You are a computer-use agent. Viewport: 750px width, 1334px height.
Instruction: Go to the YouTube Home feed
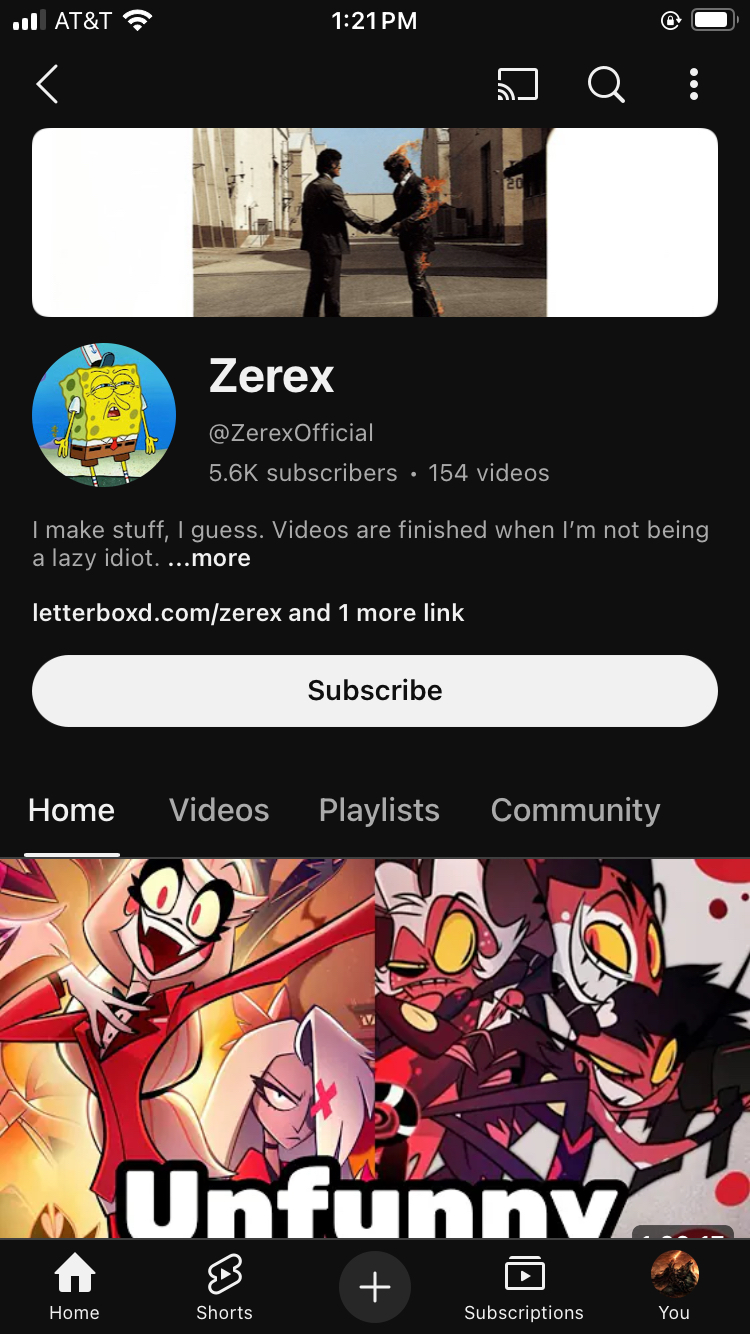[x=74, y=1288]
